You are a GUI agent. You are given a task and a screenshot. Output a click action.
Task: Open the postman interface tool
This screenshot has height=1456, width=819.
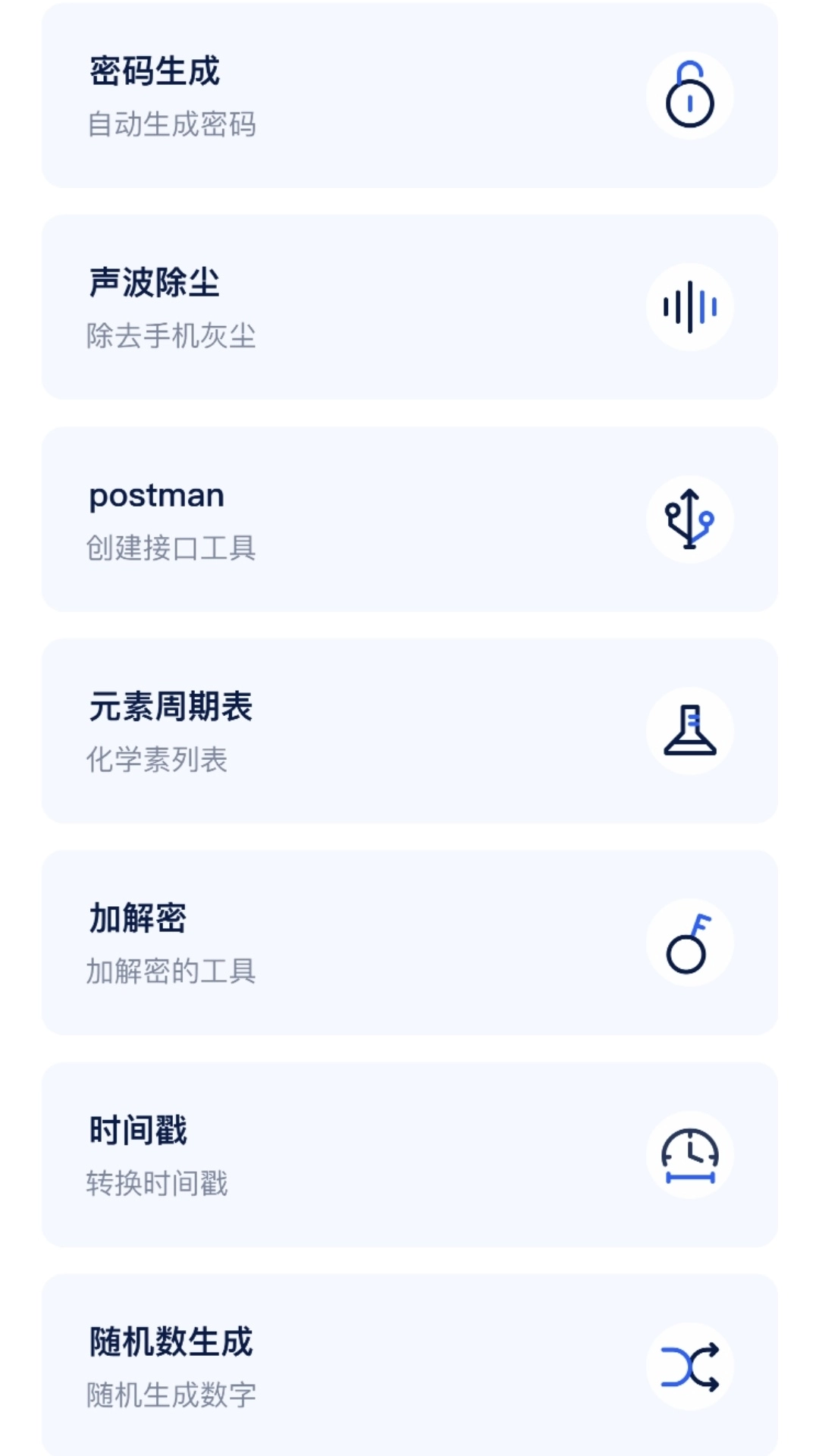(303, 519)
